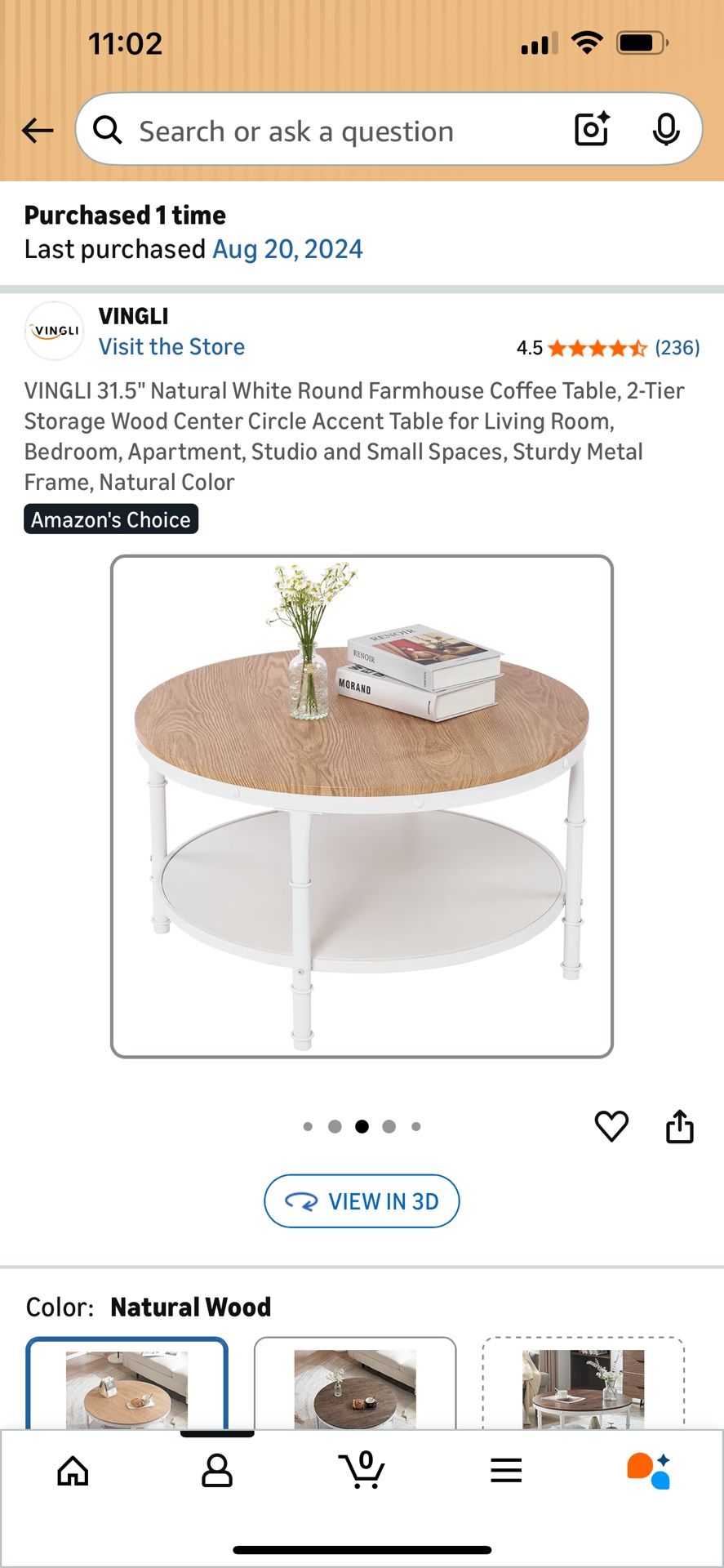
Task: Tap the Amazon home icon in bottom navigation
Action: tap(72, 1470)
